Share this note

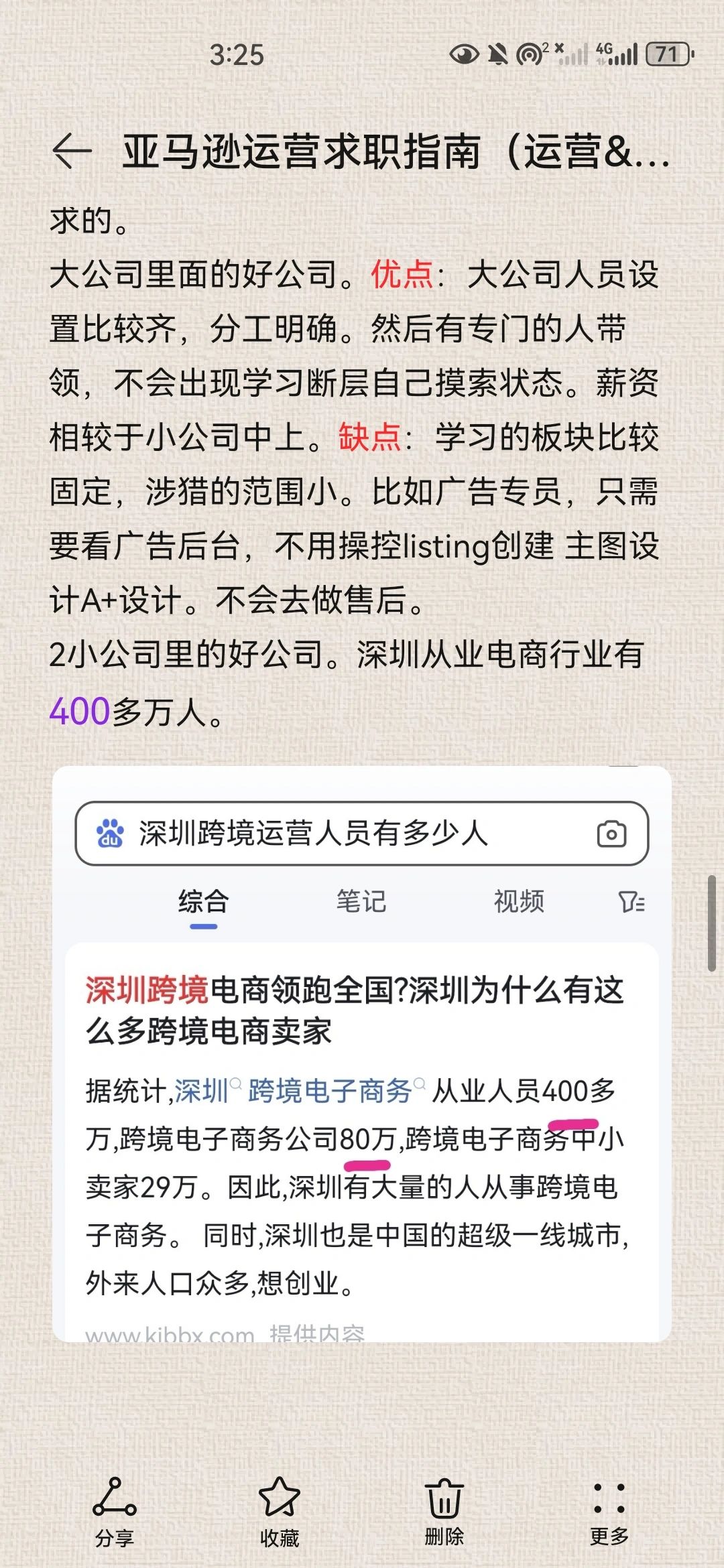coord(115,1508)
